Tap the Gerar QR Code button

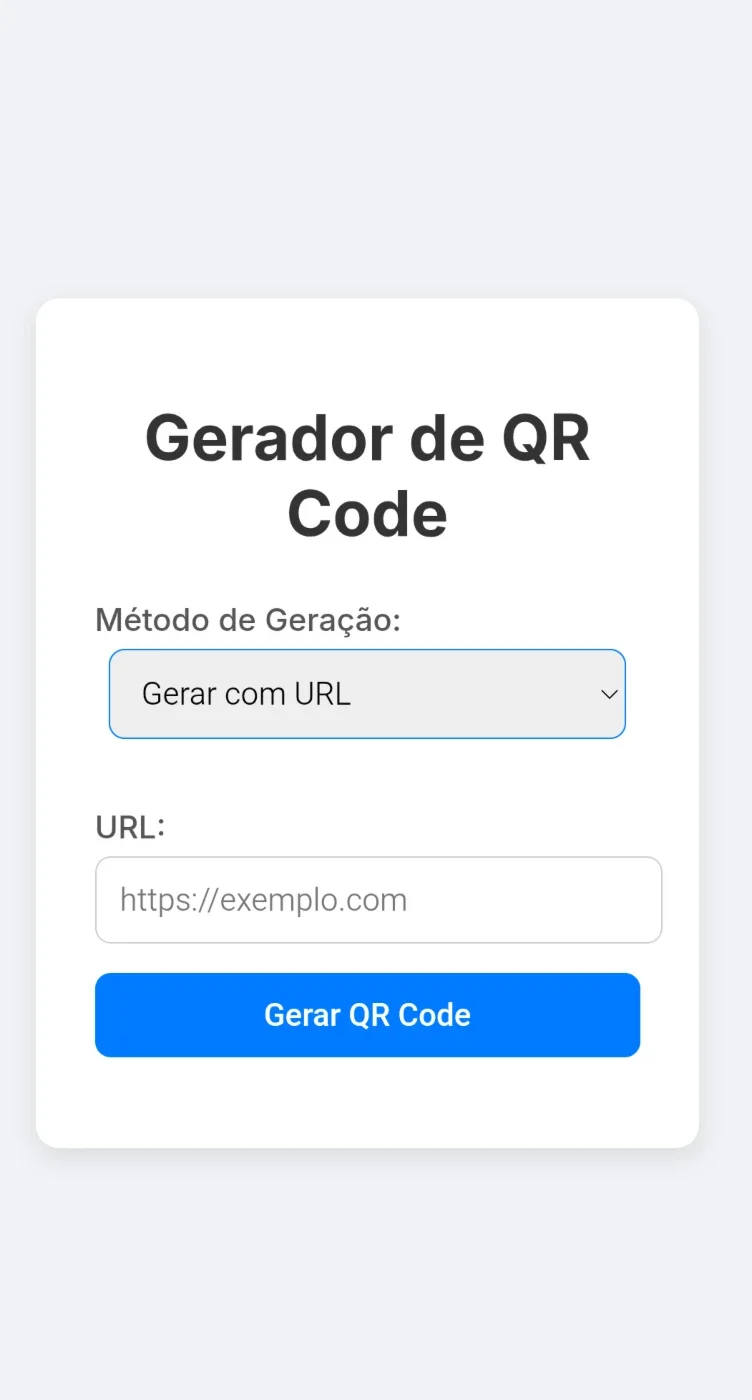pyautogui.click(x=367, y=1015)
